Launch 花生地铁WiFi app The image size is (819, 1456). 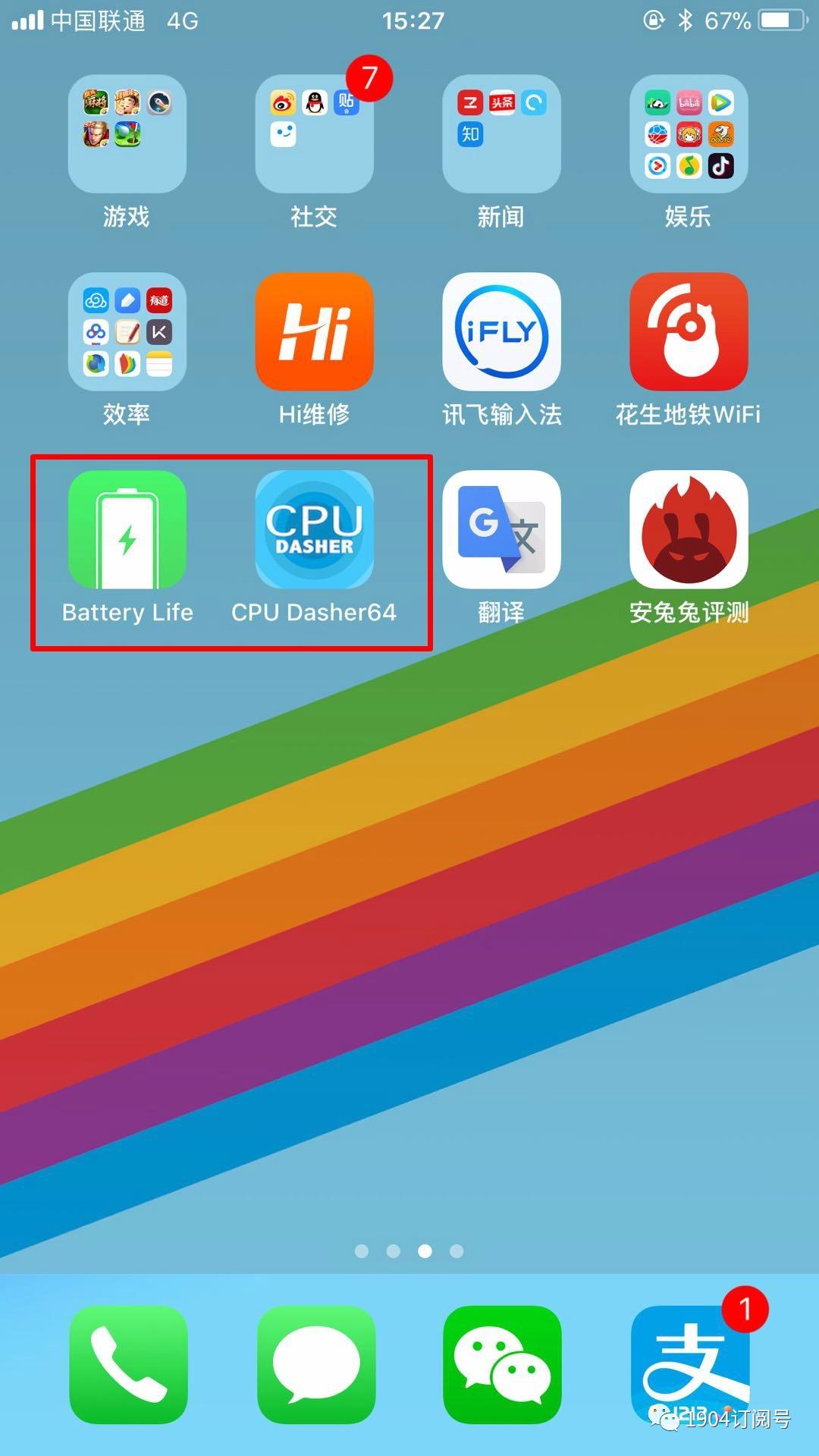click(x=689, y=331)
